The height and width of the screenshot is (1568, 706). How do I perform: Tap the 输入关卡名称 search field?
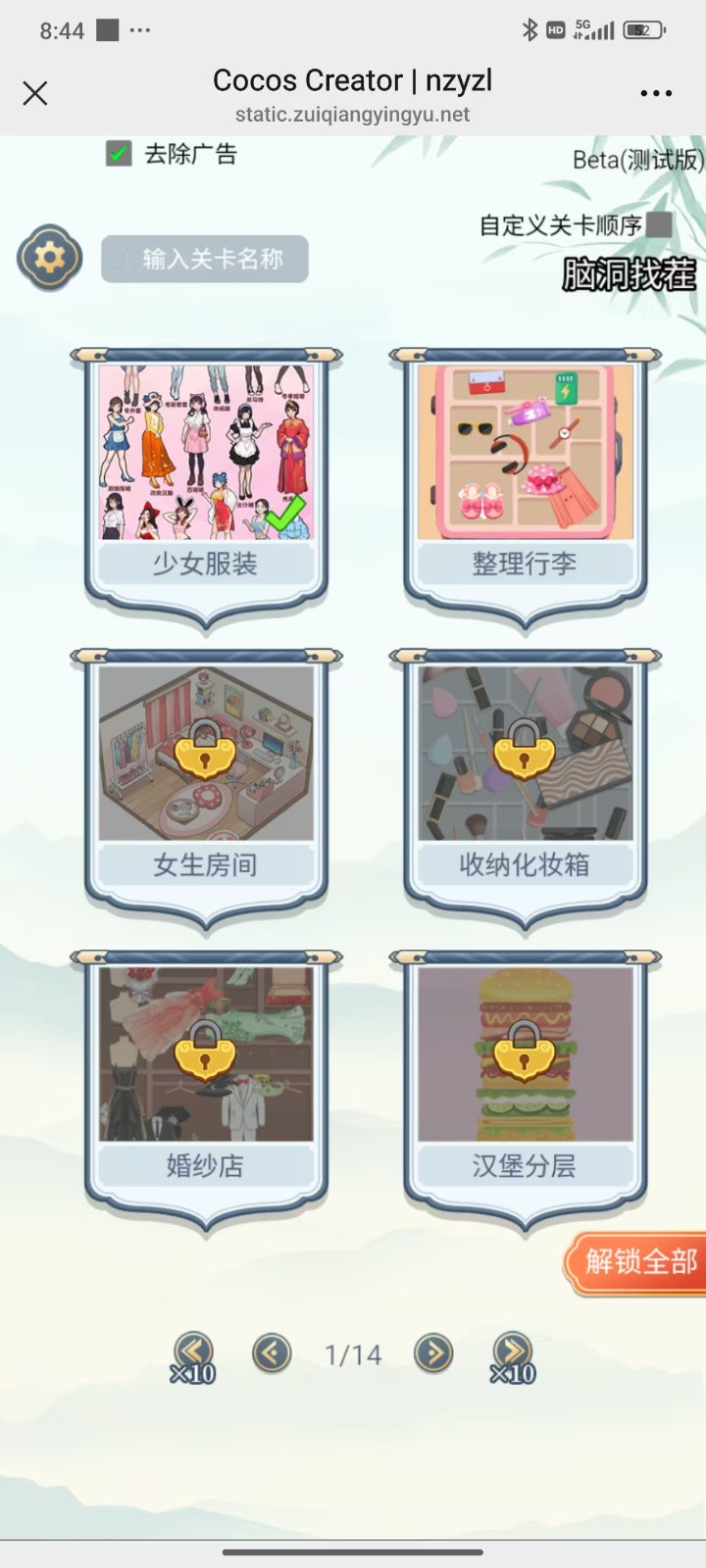coord(205,259)
